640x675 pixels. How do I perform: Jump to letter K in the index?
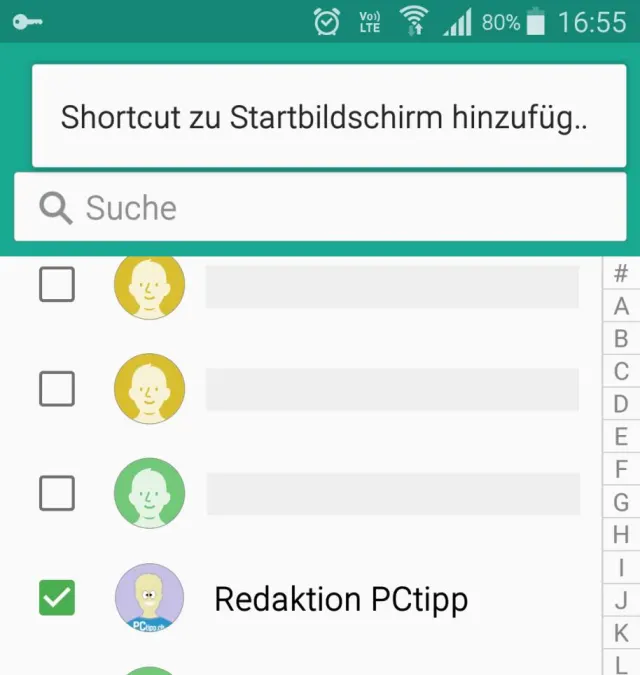(x=621, y=633)
